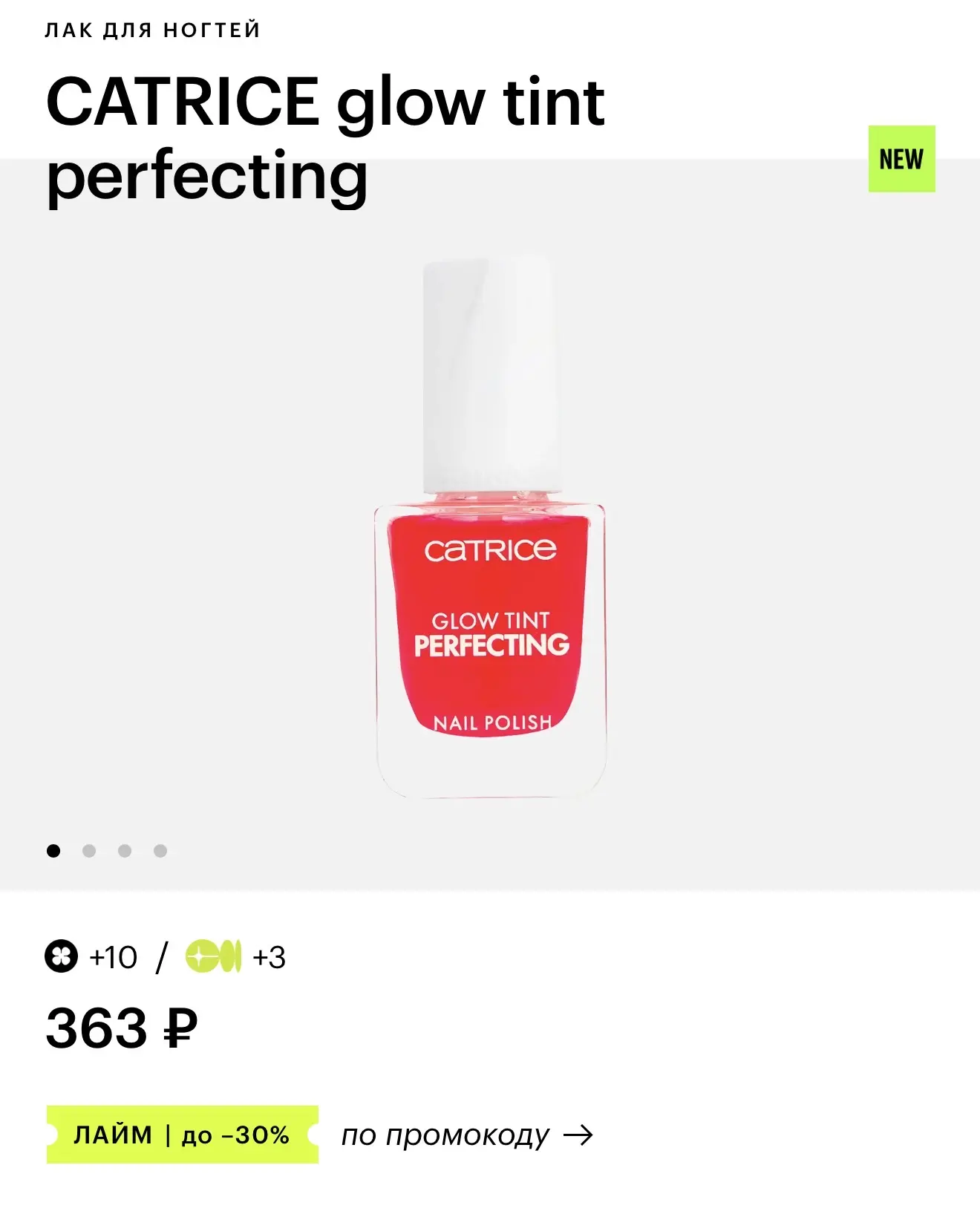Image resolution: width=980 pixels, height=1214 pixels.
Task: Jump to the second photo indicator dot
Action: (x=89, y=851)
